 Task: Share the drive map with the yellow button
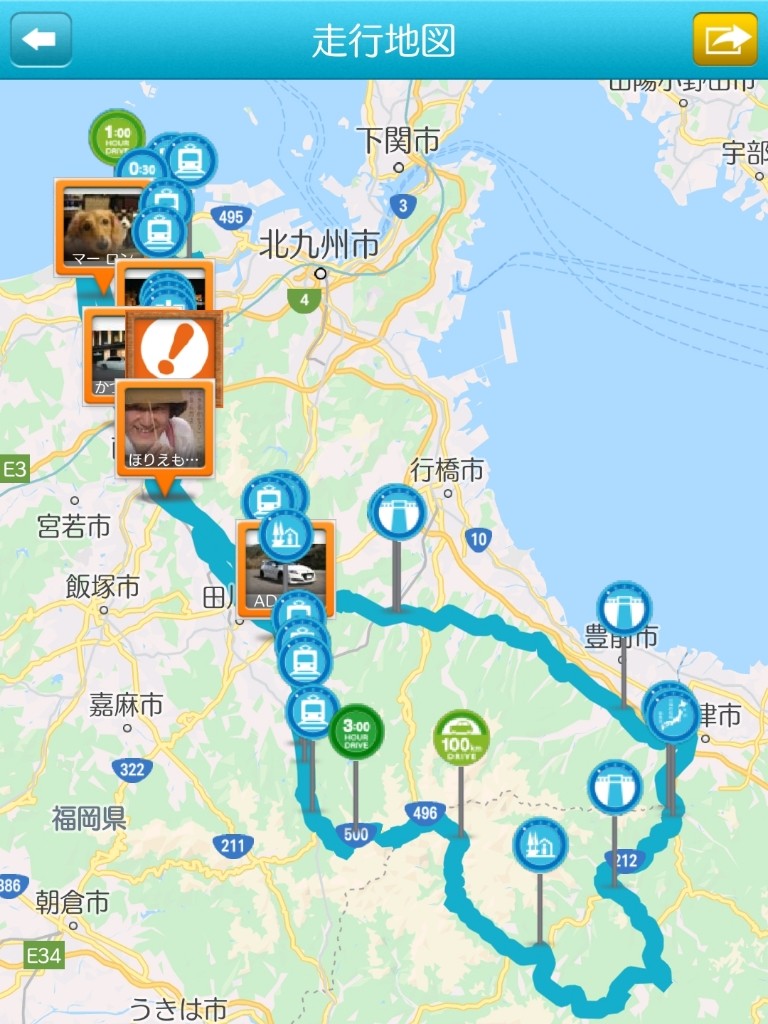[725, 39]
